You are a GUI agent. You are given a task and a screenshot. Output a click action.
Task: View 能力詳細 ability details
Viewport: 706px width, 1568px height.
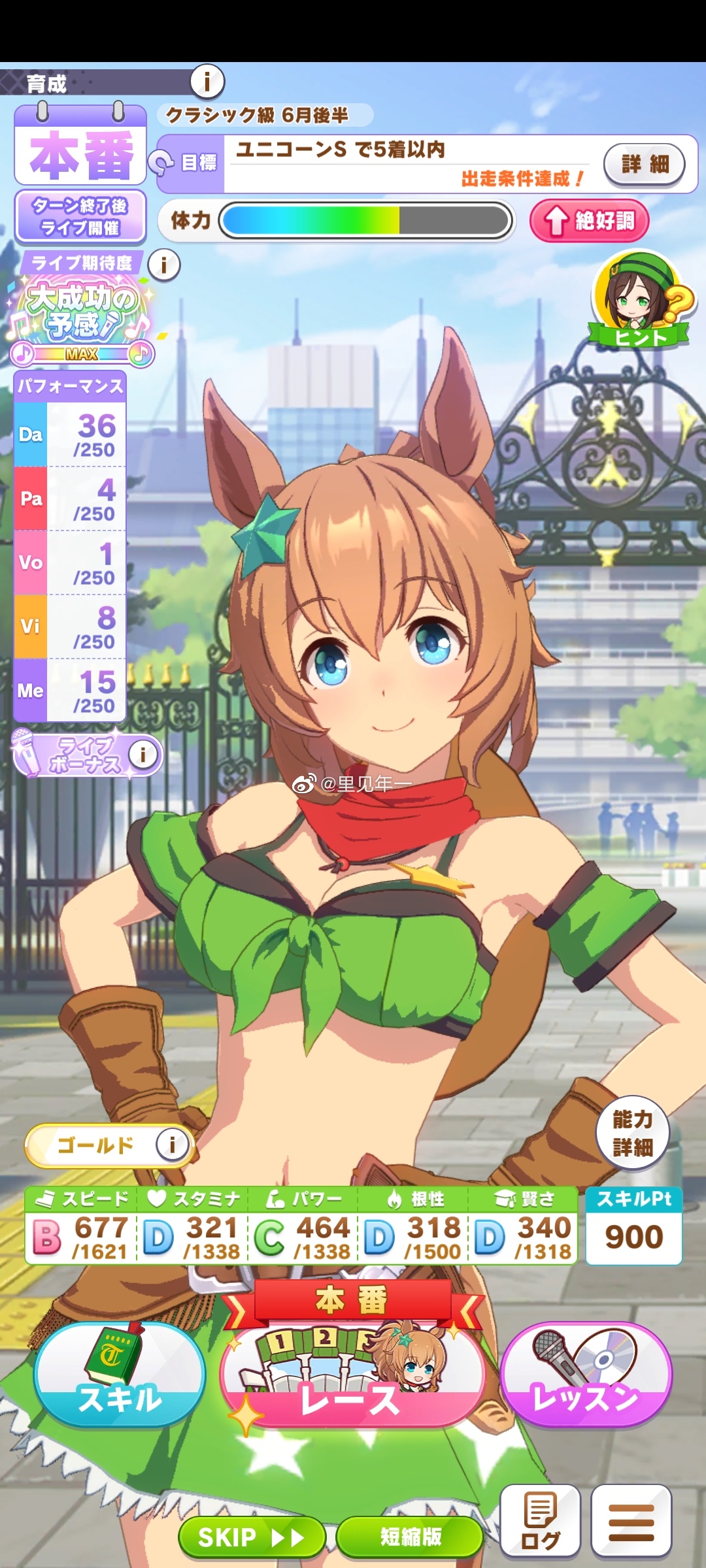click(633, 1134)
